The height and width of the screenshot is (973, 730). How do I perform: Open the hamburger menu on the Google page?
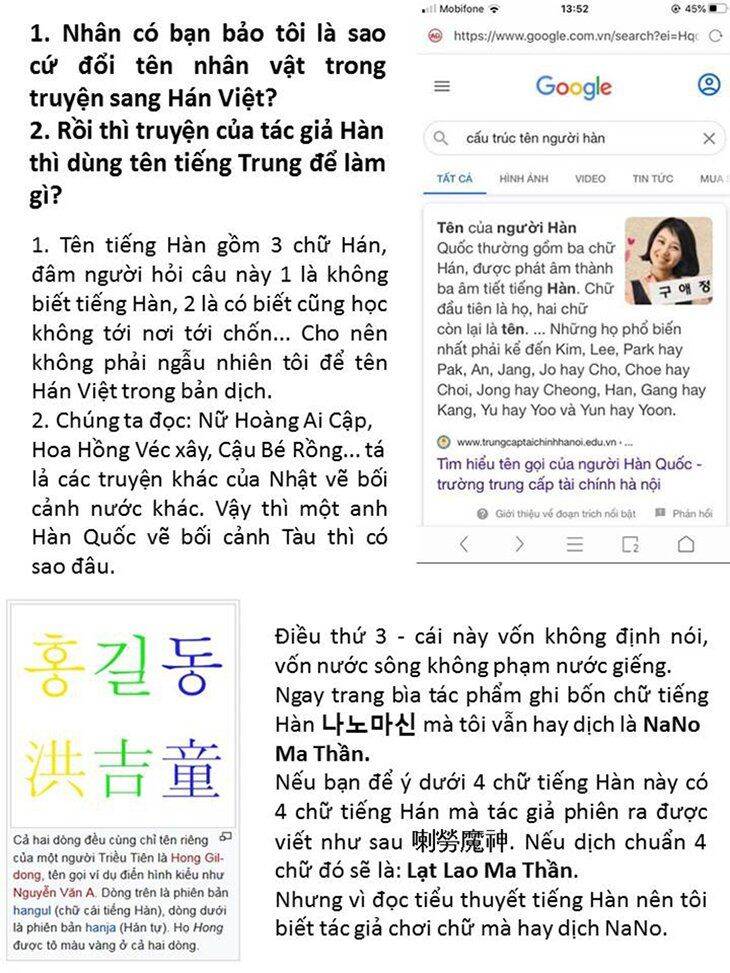[x=442, y=86]
